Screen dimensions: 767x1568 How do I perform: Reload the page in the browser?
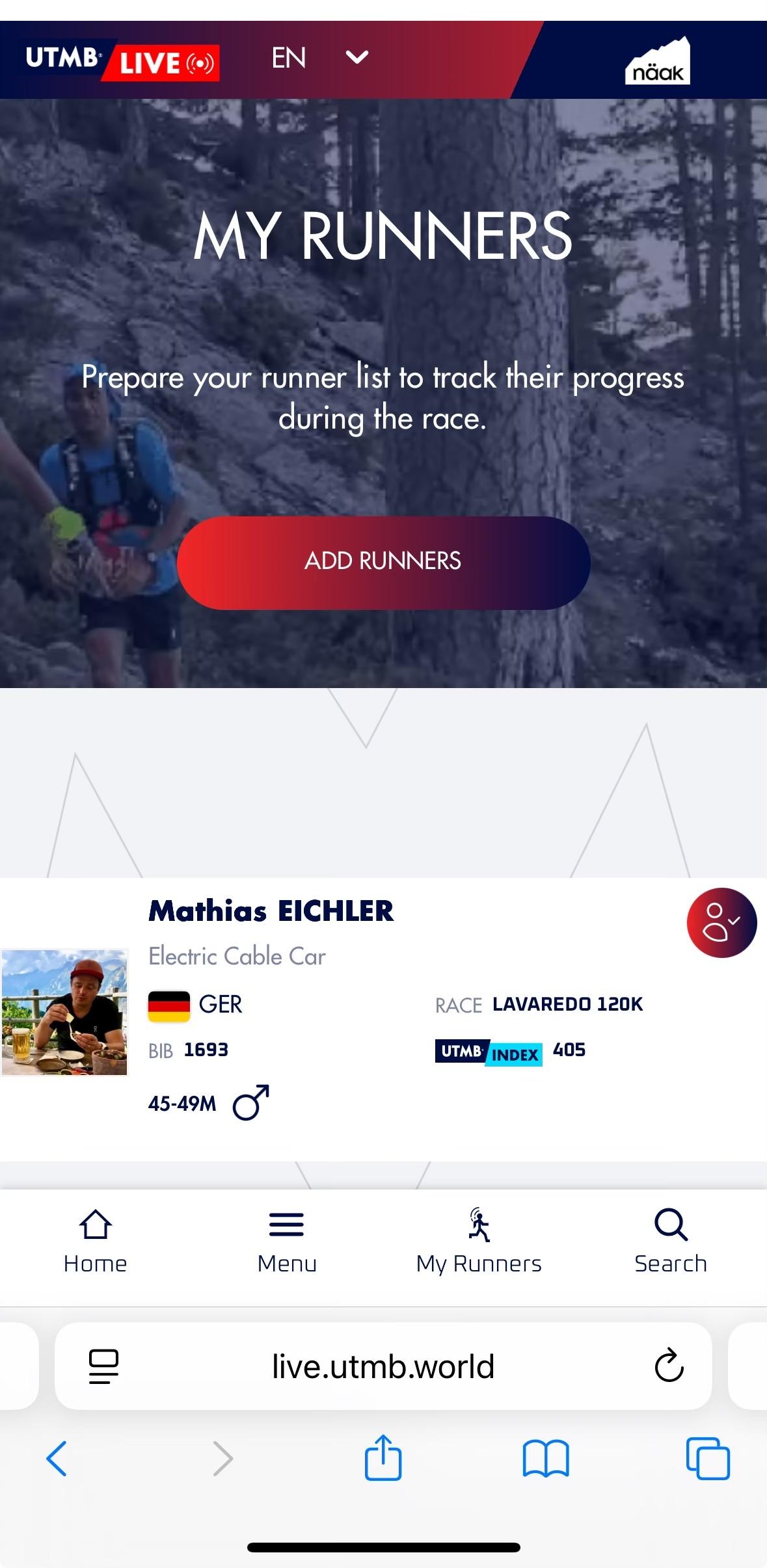669,1365
